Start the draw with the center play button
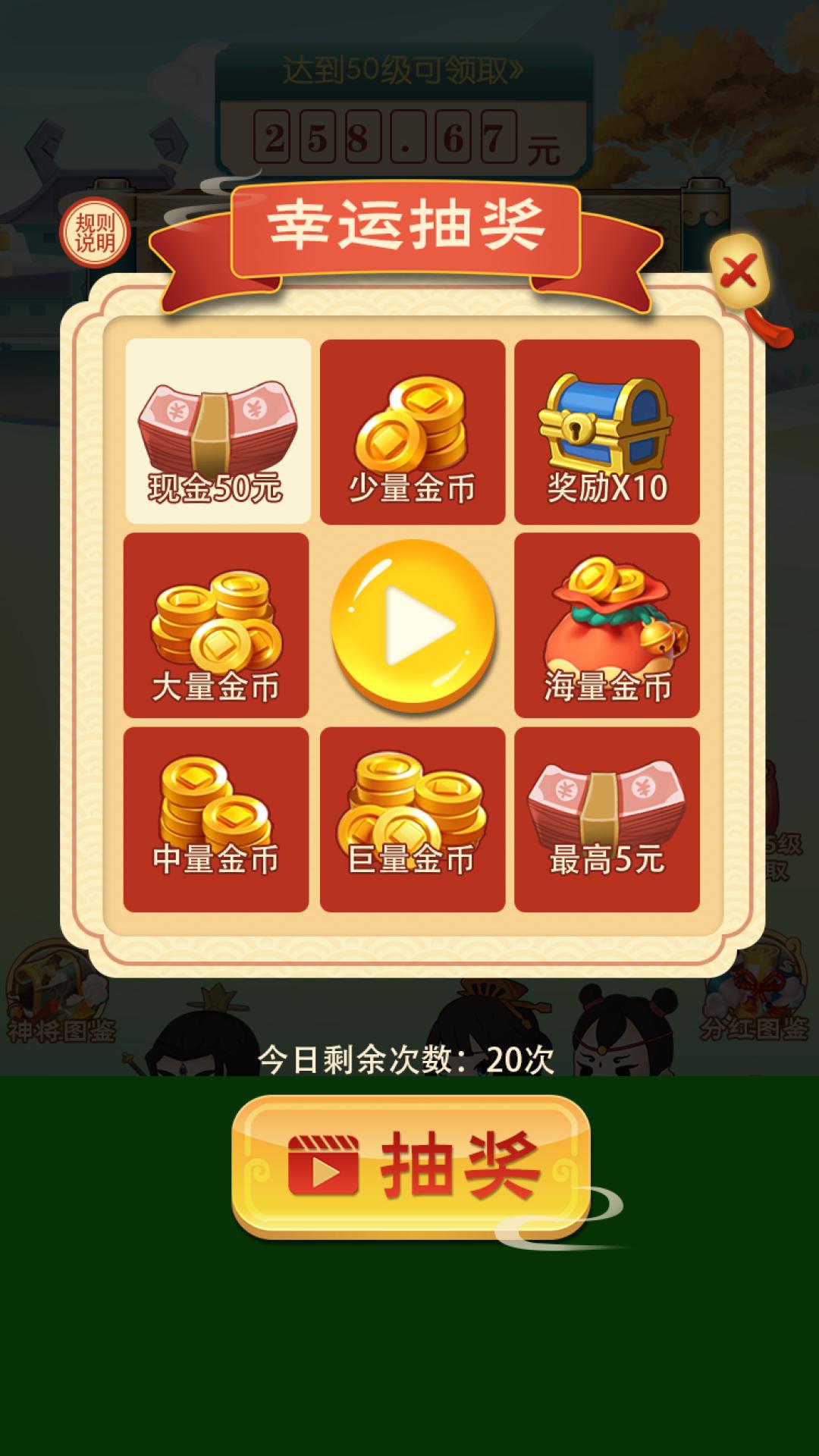The image size is (819, 1456). coord(413,625)
